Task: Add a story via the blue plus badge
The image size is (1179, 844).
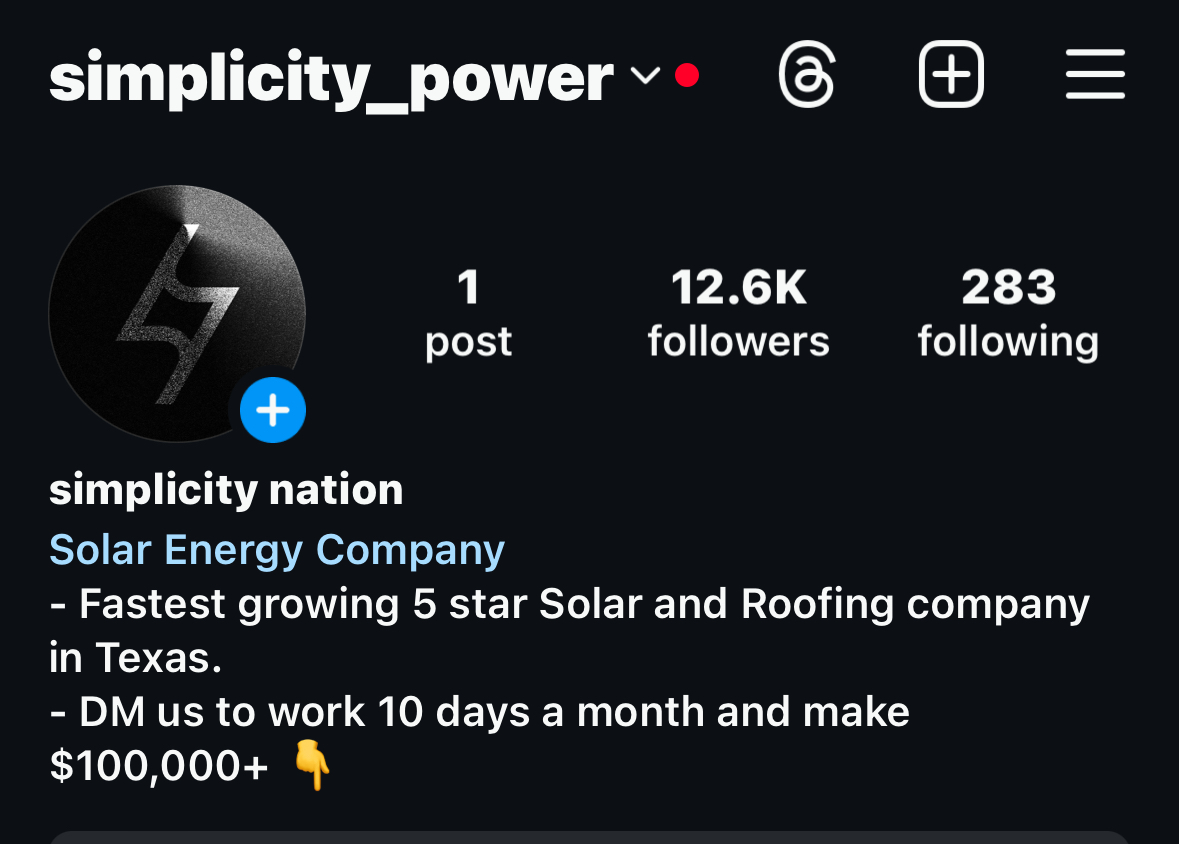Action: click(272, 410)
